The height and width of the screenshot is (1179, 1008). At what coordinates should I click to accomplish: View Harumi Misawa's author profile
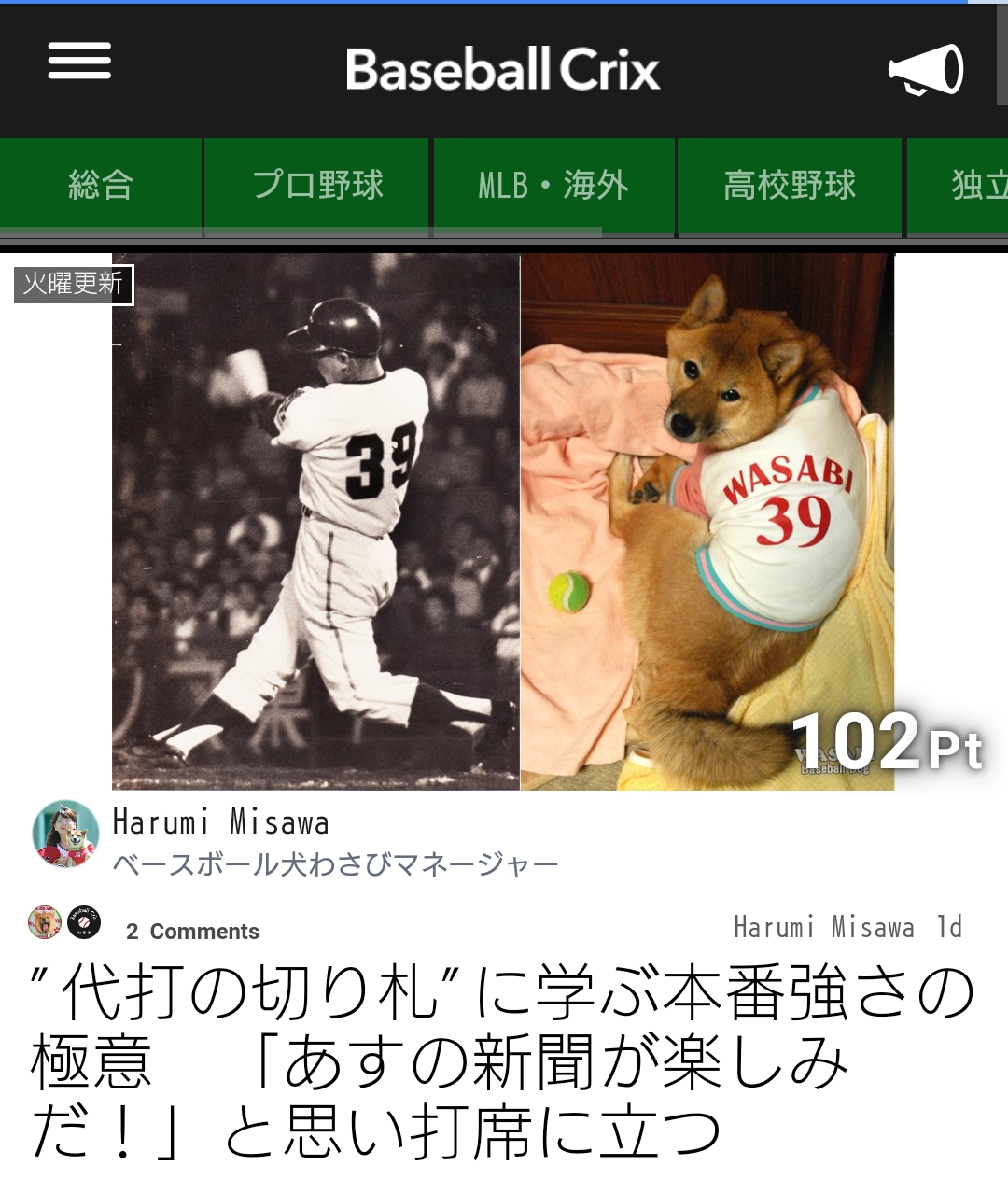coord(220,822)
